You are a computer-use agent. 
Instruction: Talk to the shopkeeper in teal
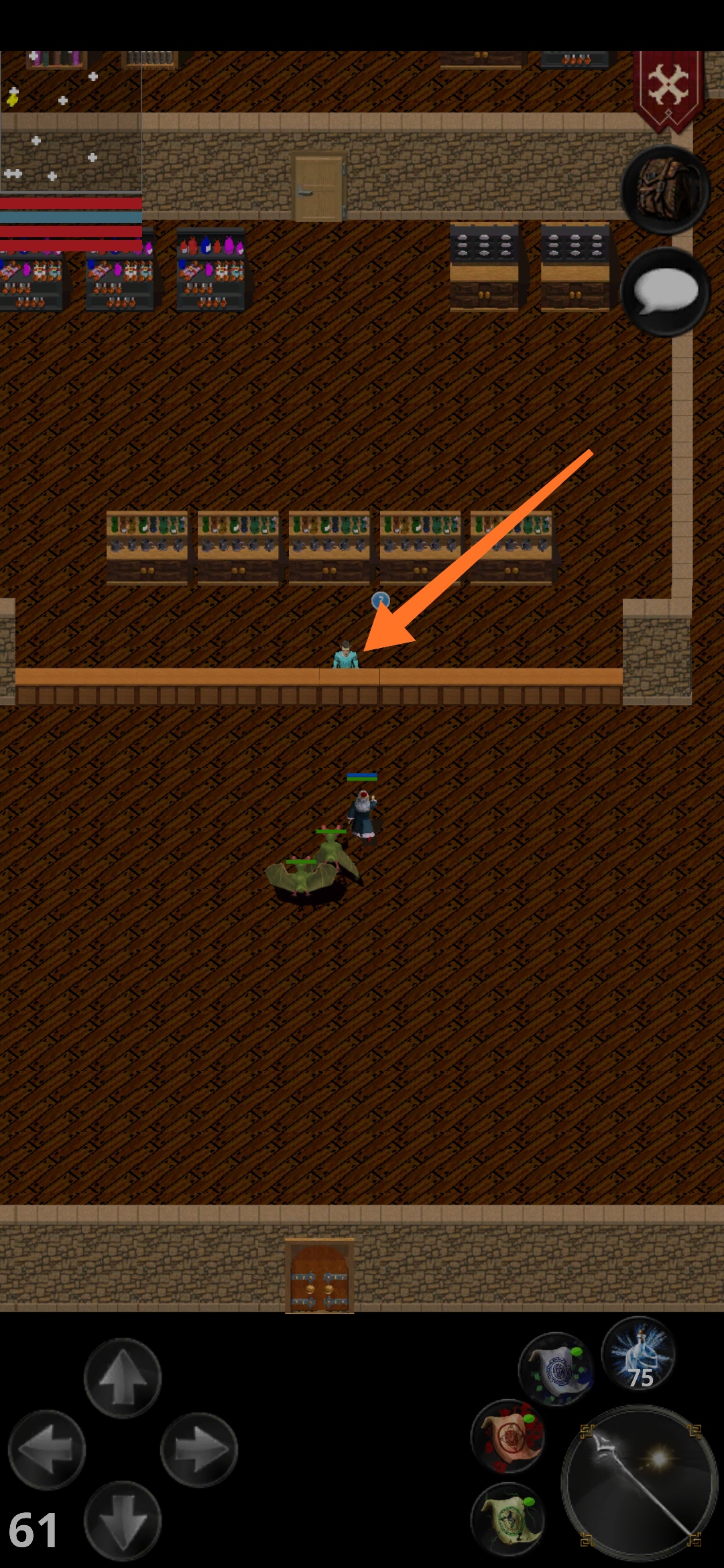tap(346, 655)
